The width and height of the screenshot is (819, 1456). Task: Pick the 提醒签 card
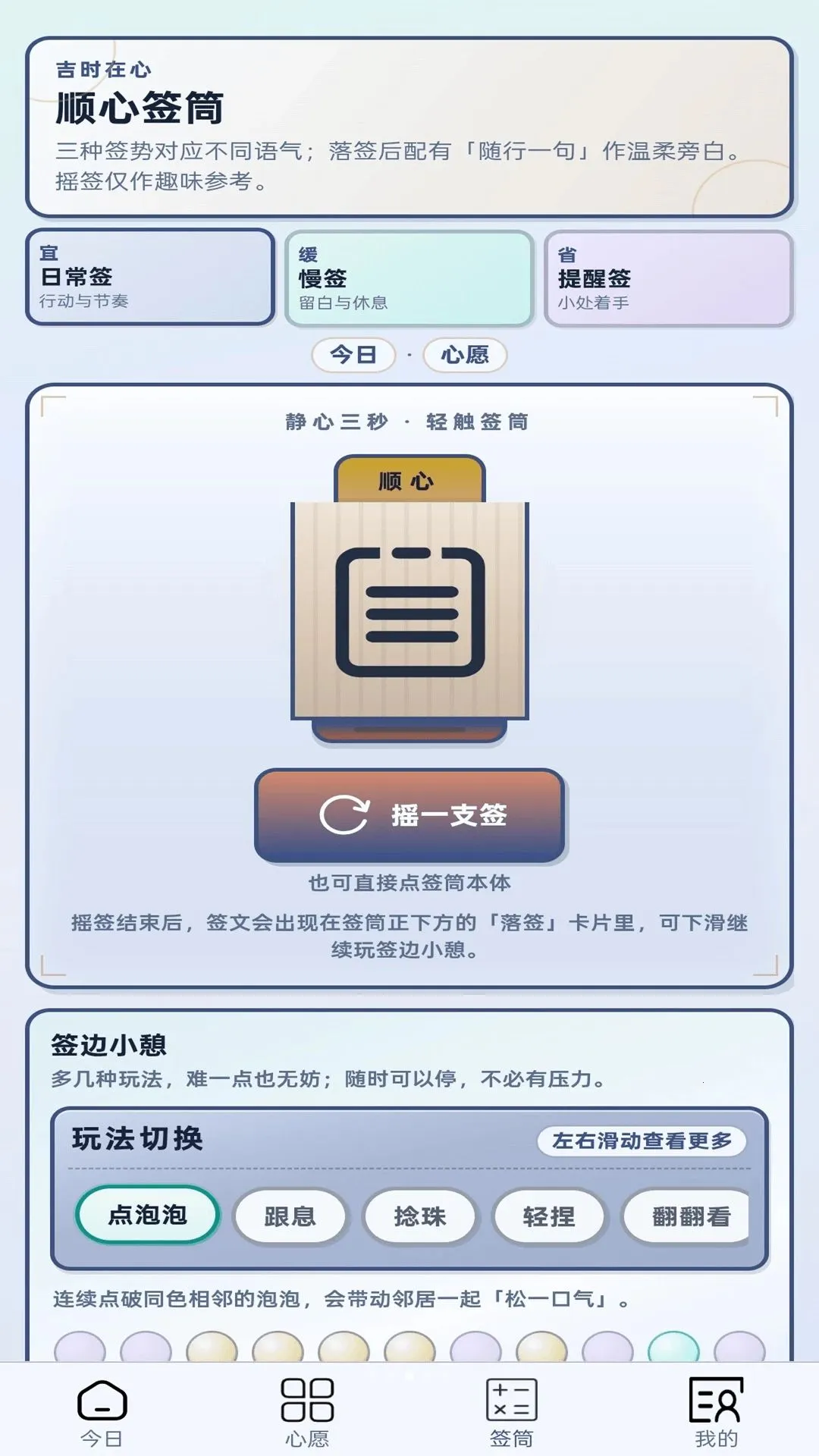click(x=669, y=279)
